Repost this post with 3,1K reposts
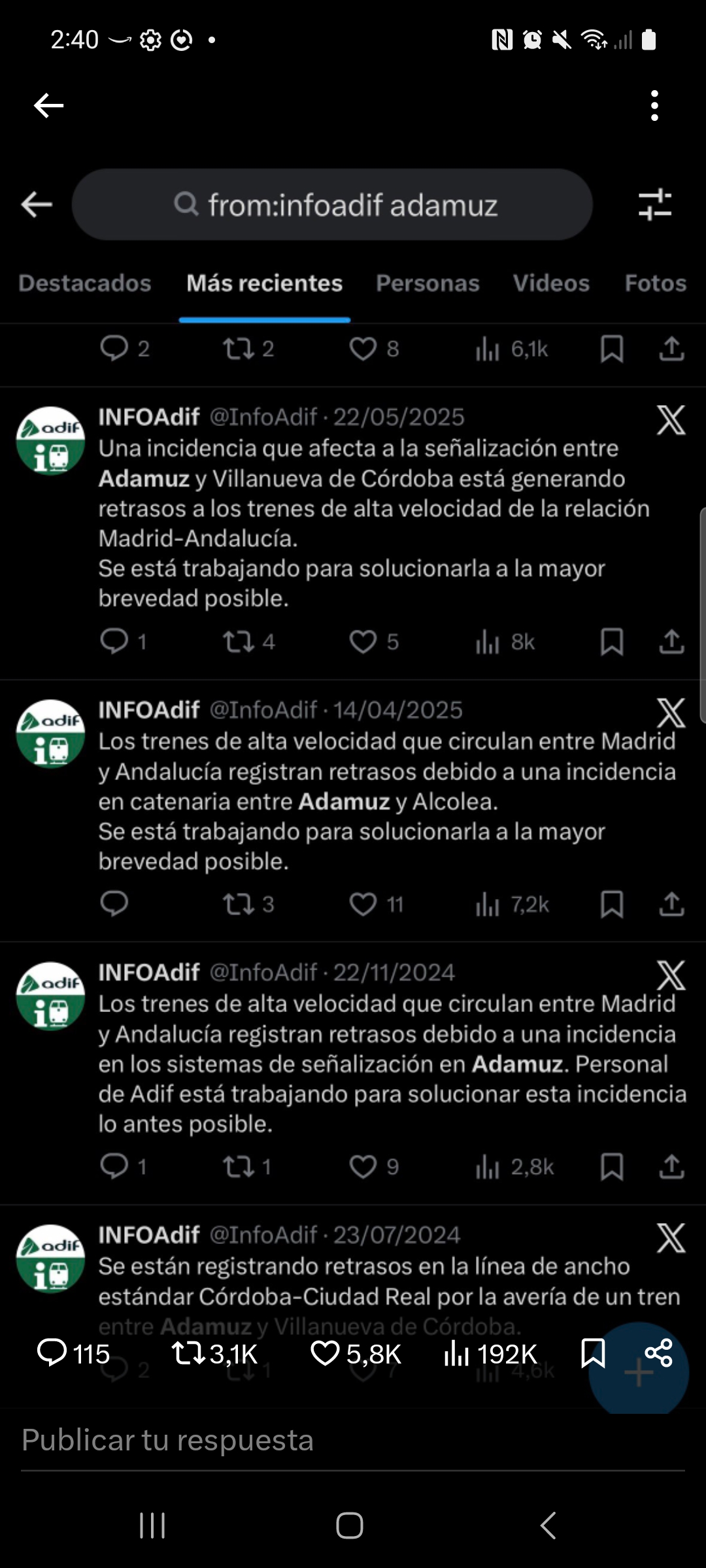 tap(214, 1353)
